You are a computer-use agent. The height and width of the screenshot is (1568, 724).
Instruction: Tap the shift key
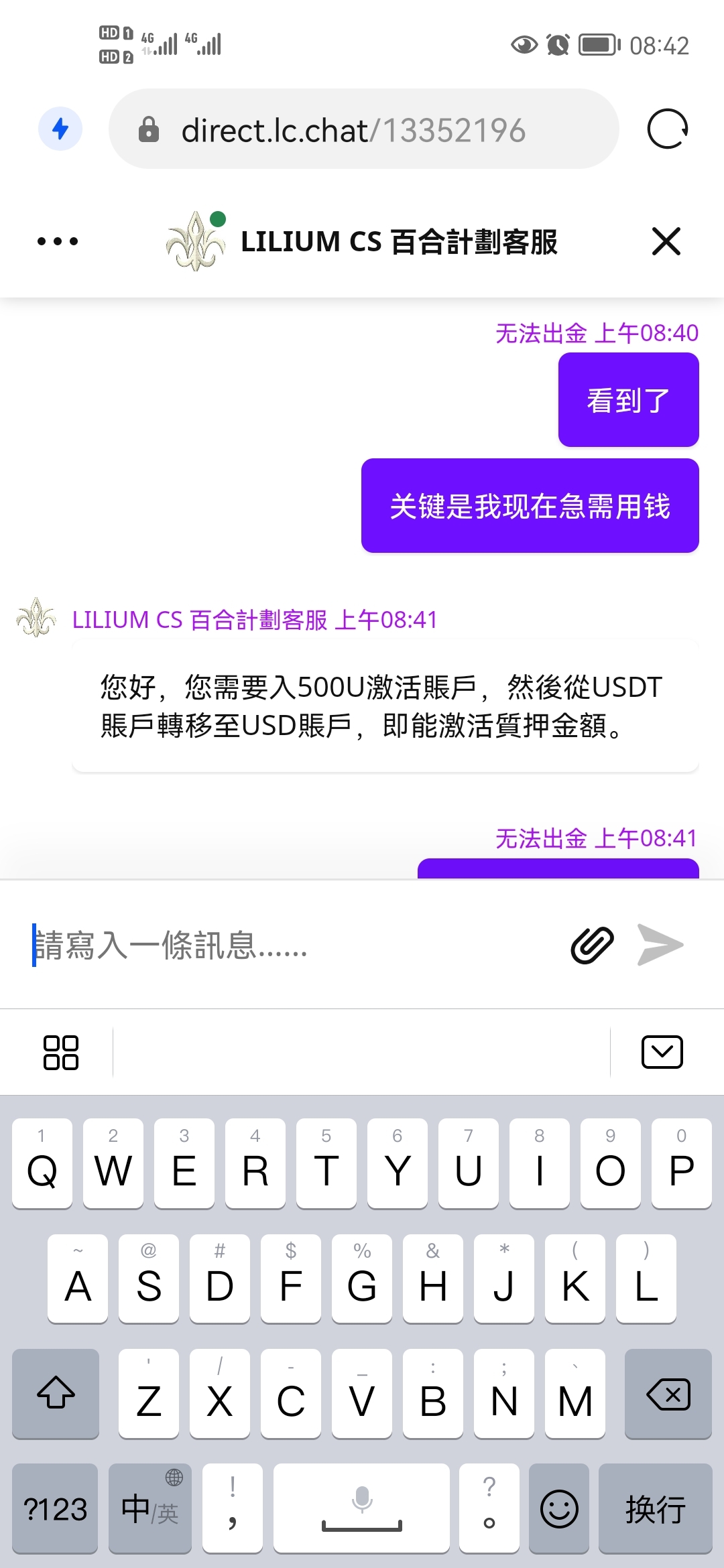56,1394
